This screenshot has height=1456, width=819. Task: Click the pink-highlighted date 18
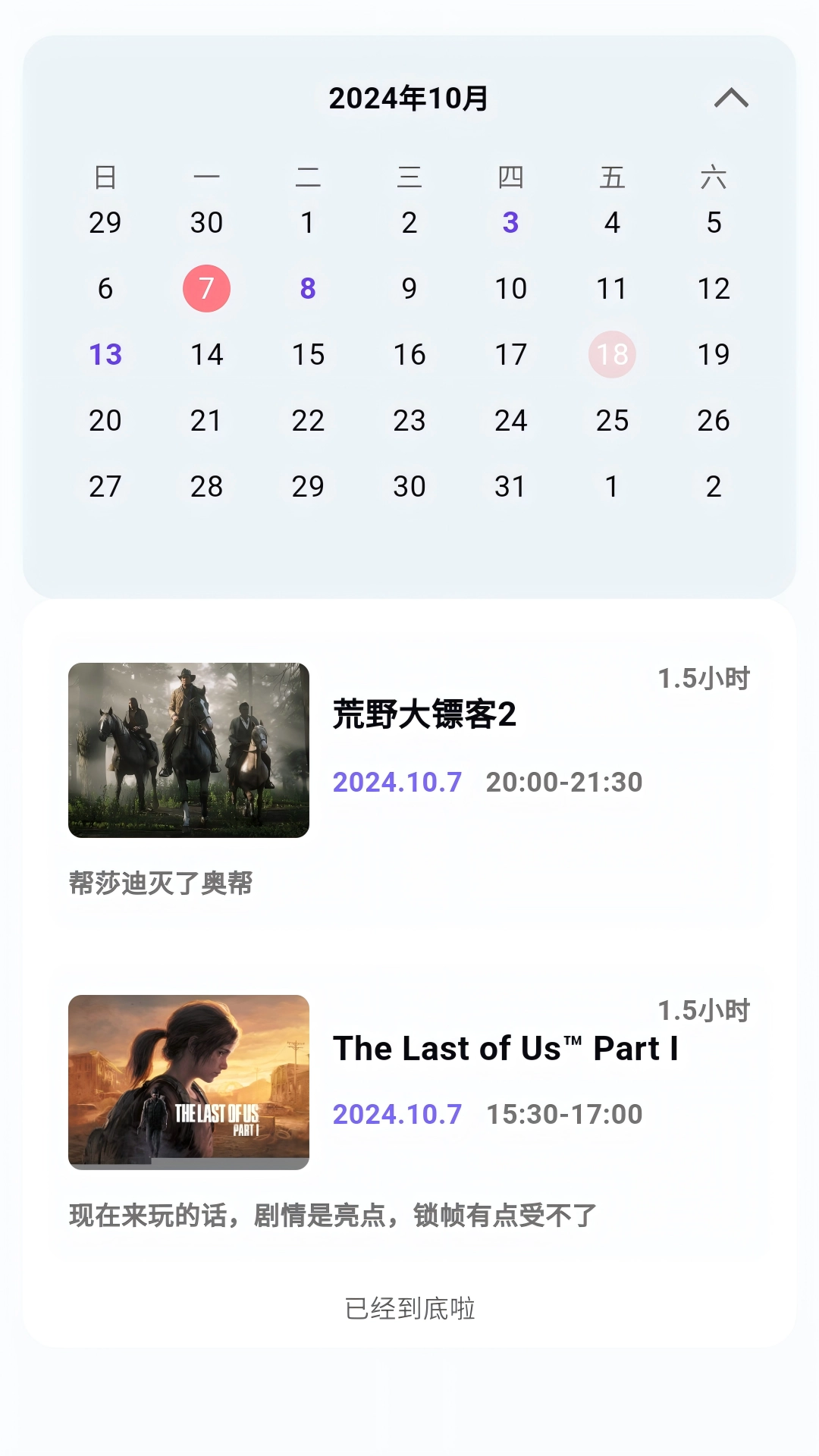pos(613,353)
